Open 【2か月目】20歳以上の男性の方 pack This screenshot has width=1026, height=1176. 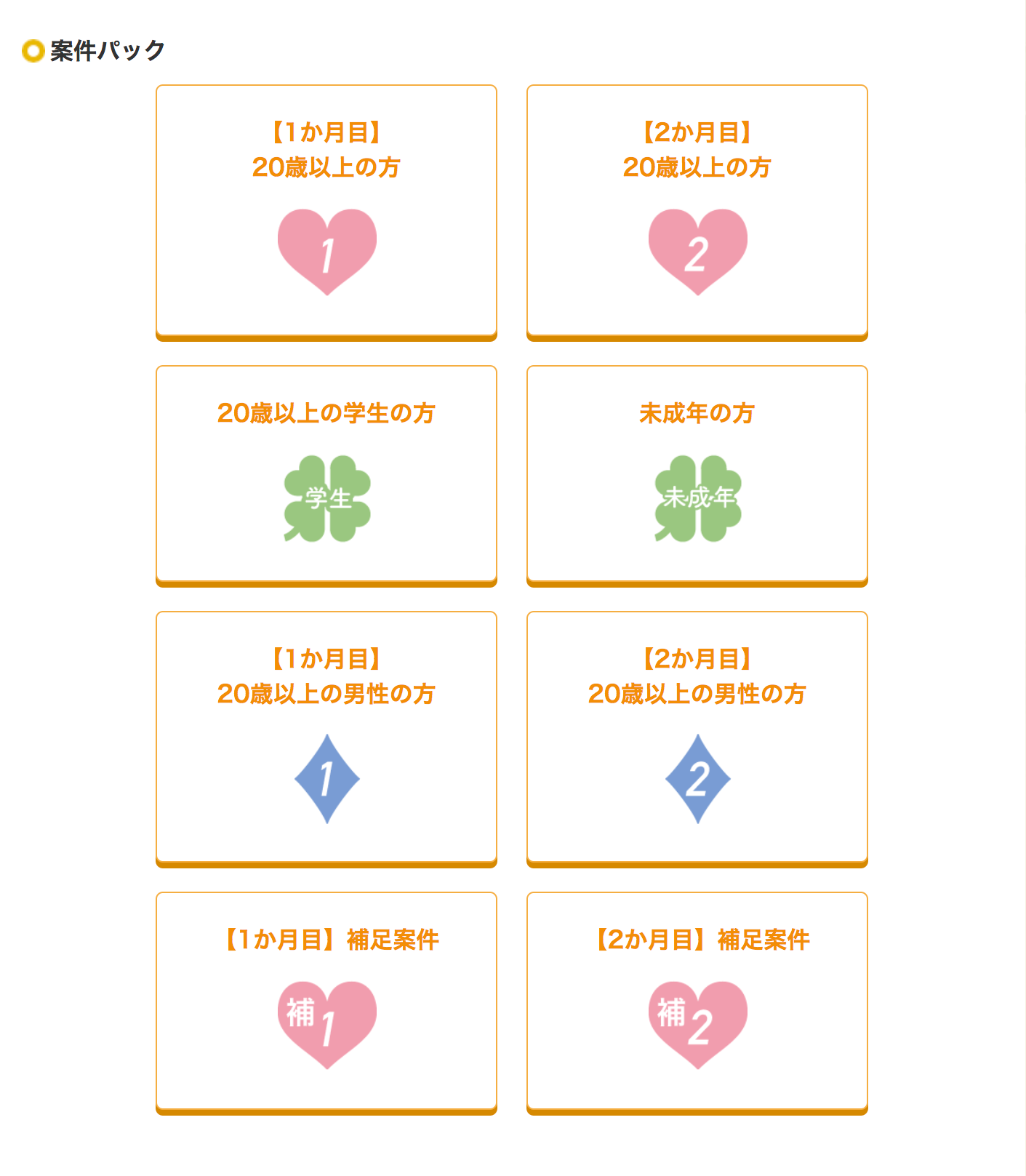[x=697, y=738]
